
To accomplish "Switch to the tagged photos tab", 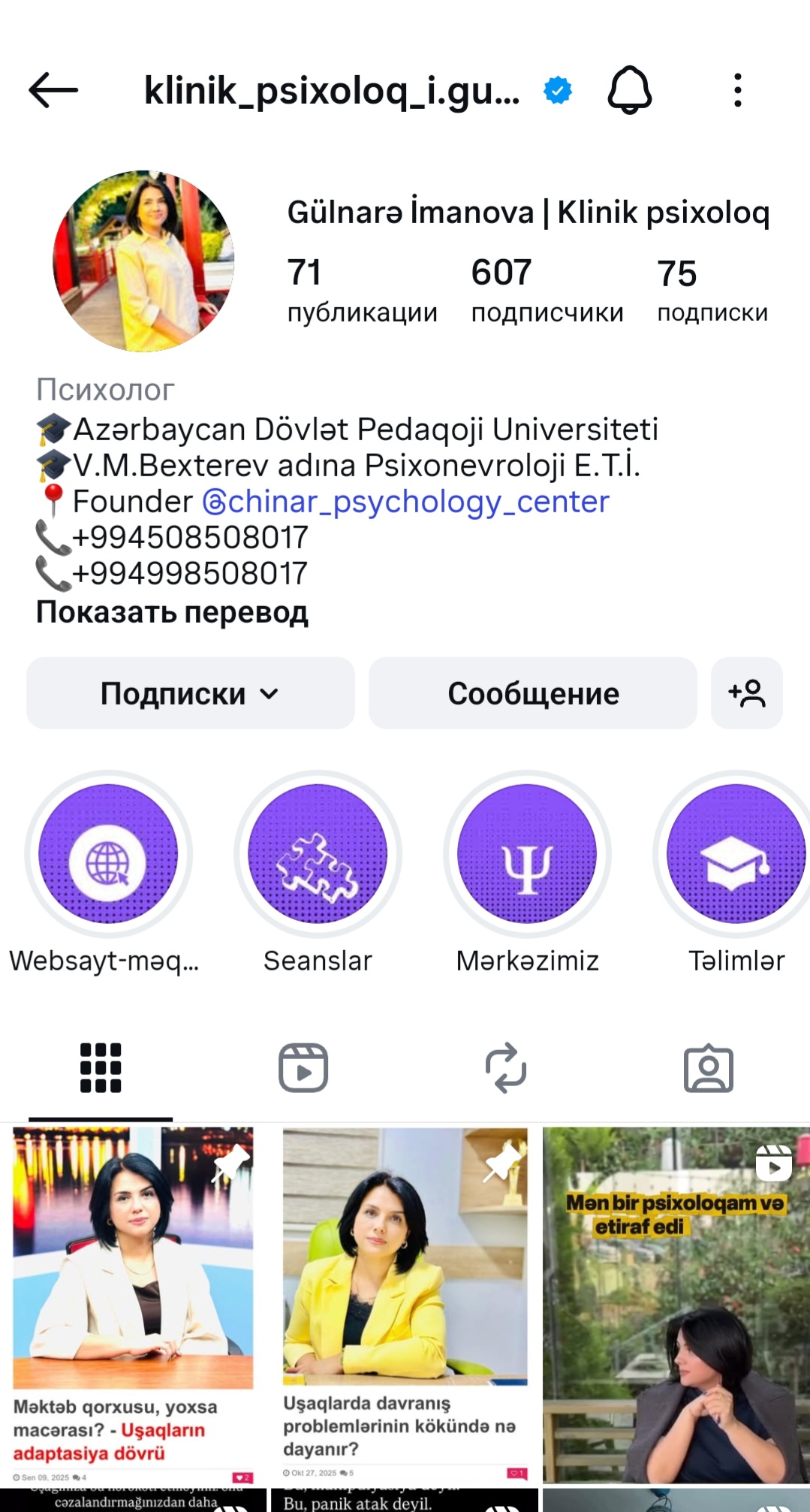I will point(708,1067).
